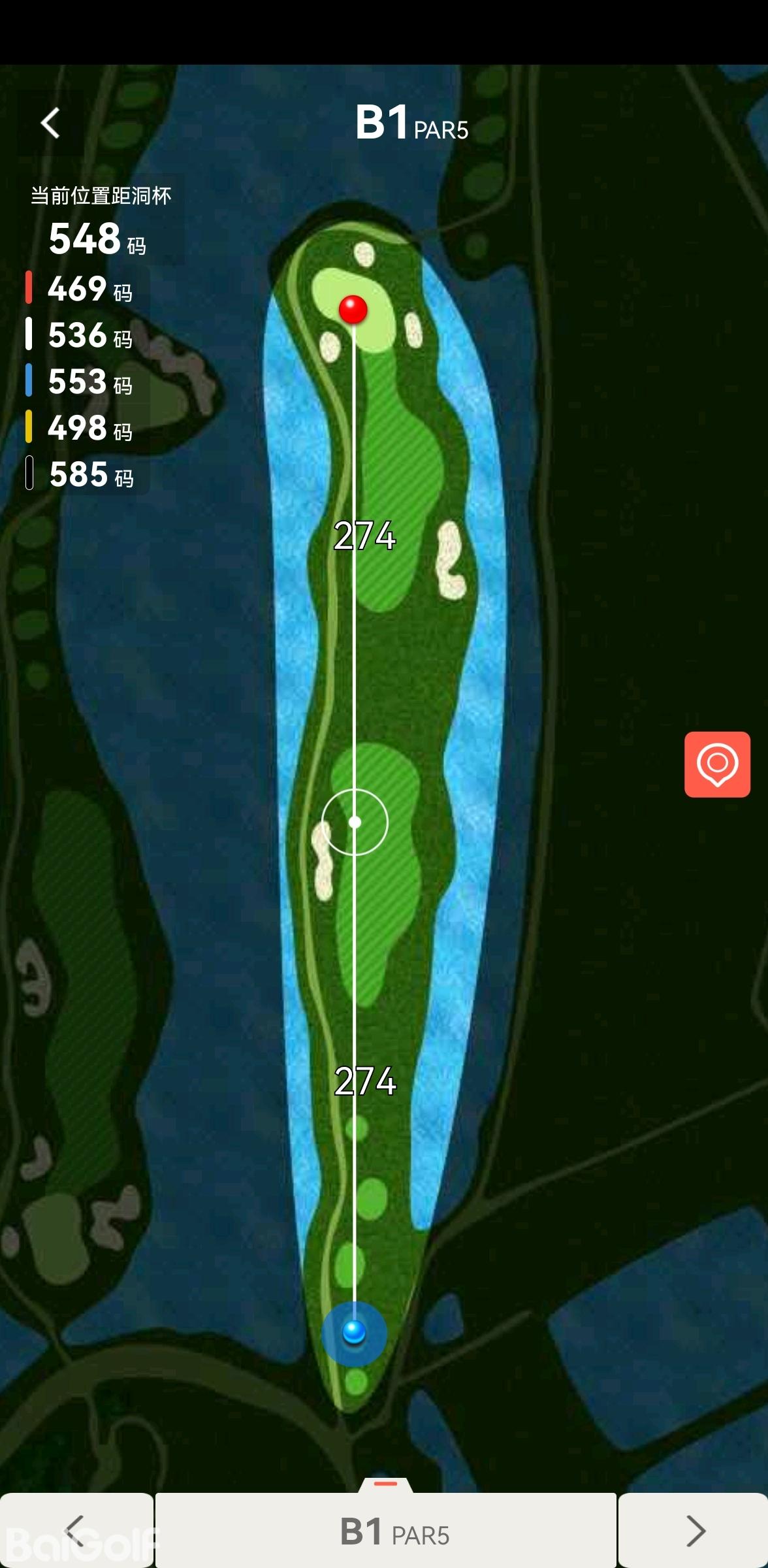Tap the target circle marker on the fairway
The height and width of the screenshot is (1568, 768).
click(355, 822)
